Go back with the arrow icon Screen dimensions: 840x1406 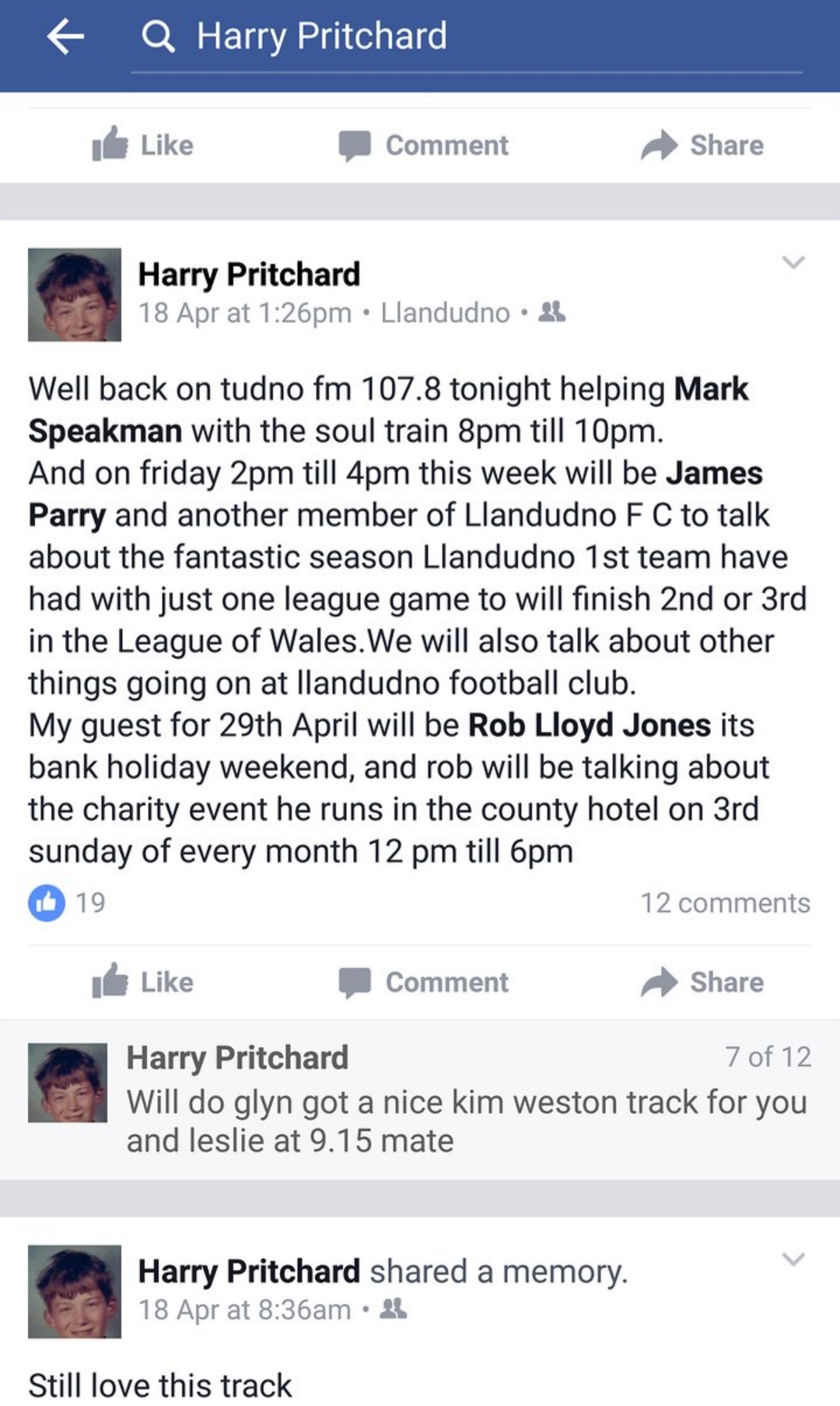(x=65, y=37)
